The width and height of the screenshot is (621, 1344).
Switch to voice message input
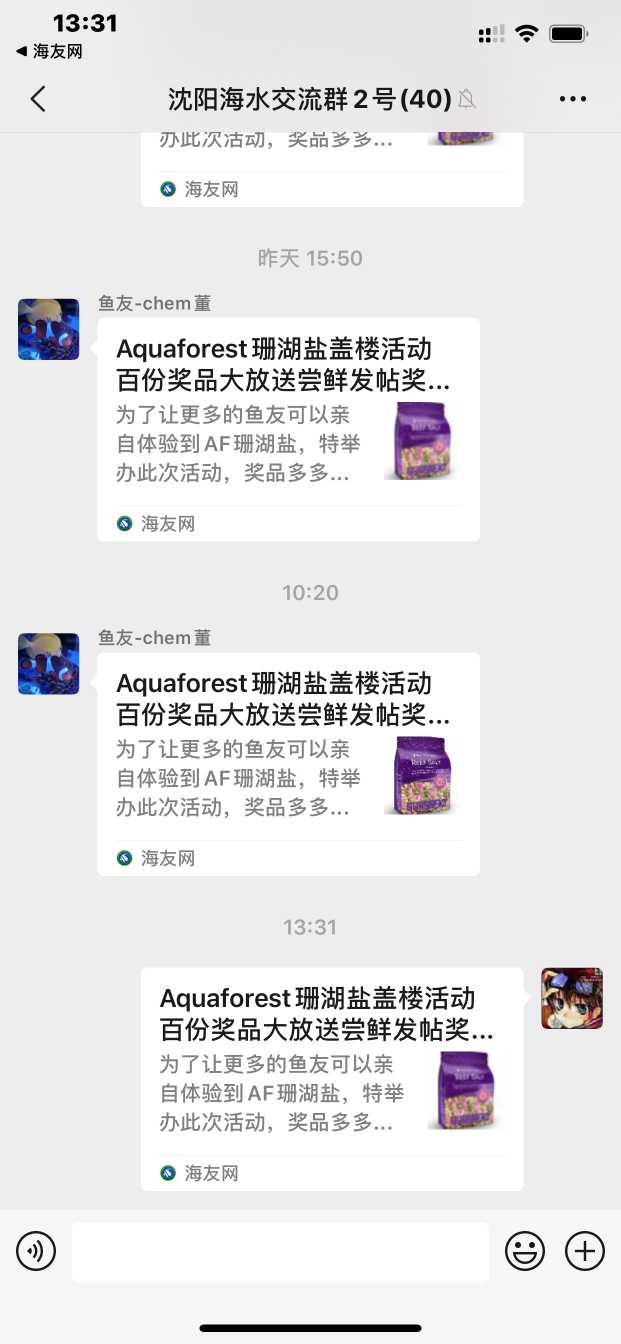pyautogui.click(x=36, y=1251)
